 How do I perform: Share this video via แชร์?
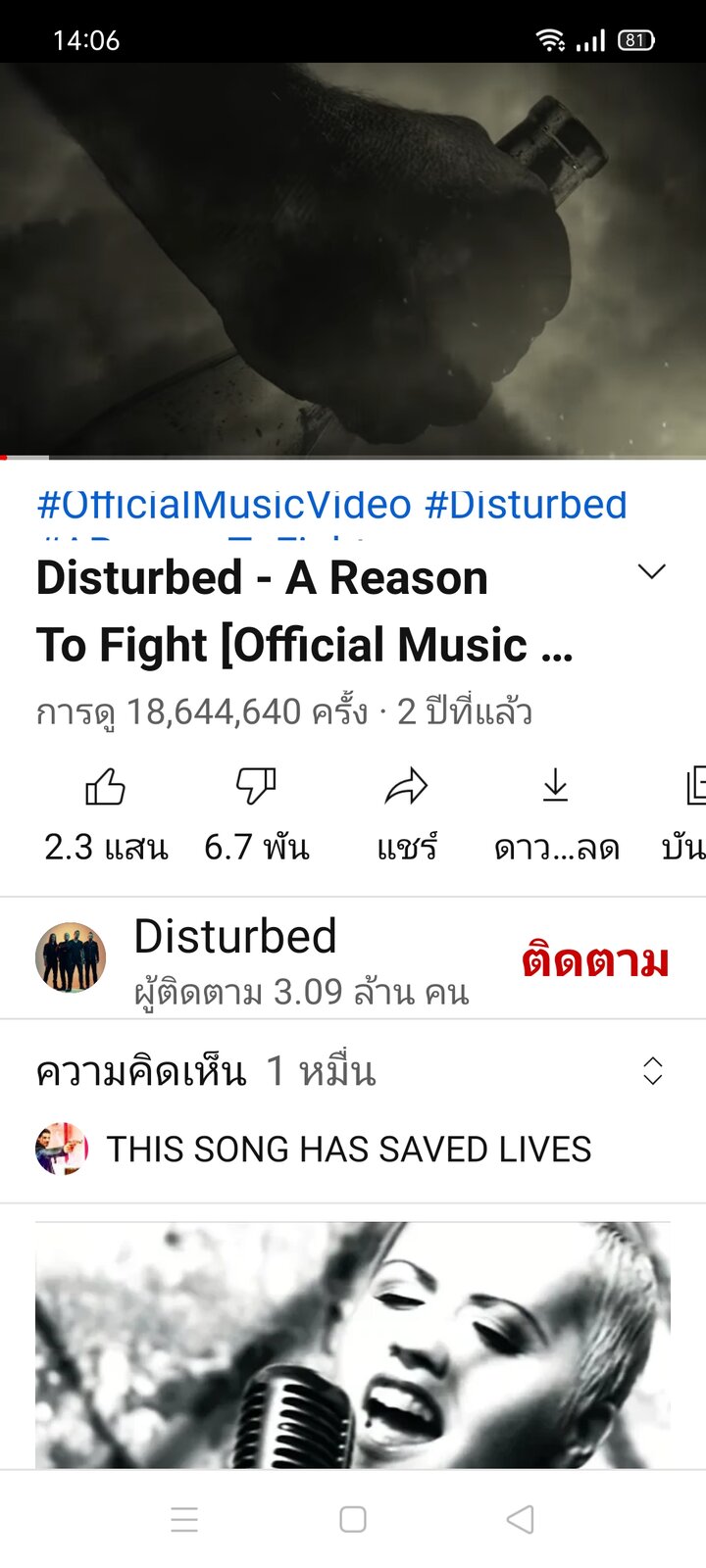tap(407, 815)
